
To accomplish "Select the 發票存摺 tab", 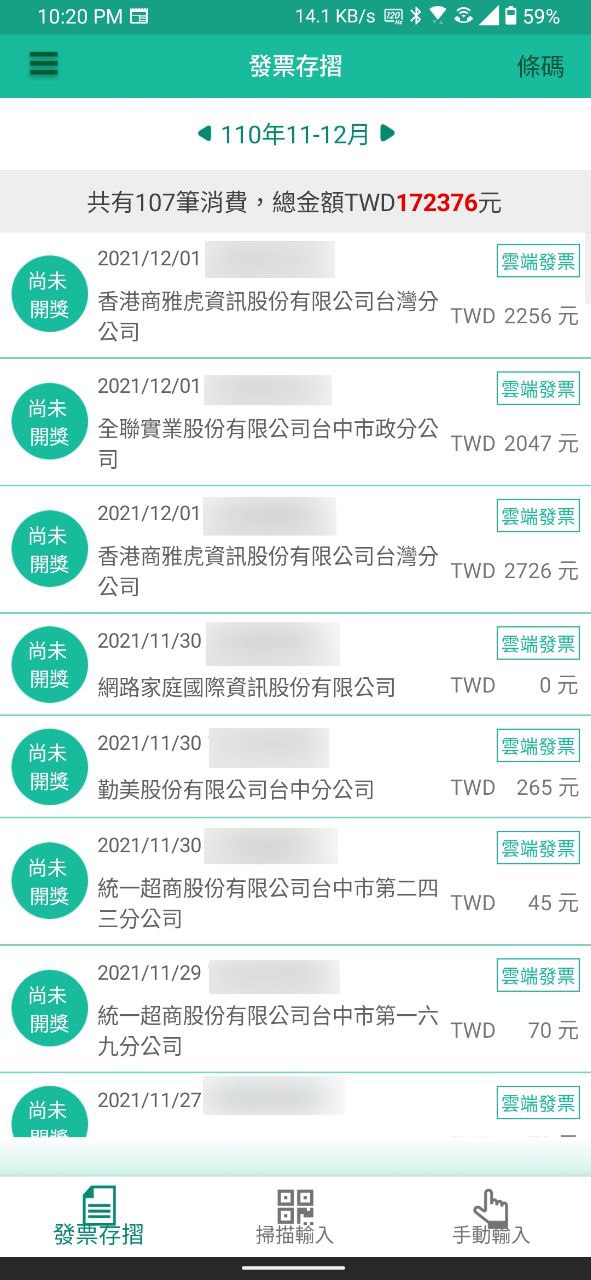I will pyautogui.click(x=98, y=1217).
